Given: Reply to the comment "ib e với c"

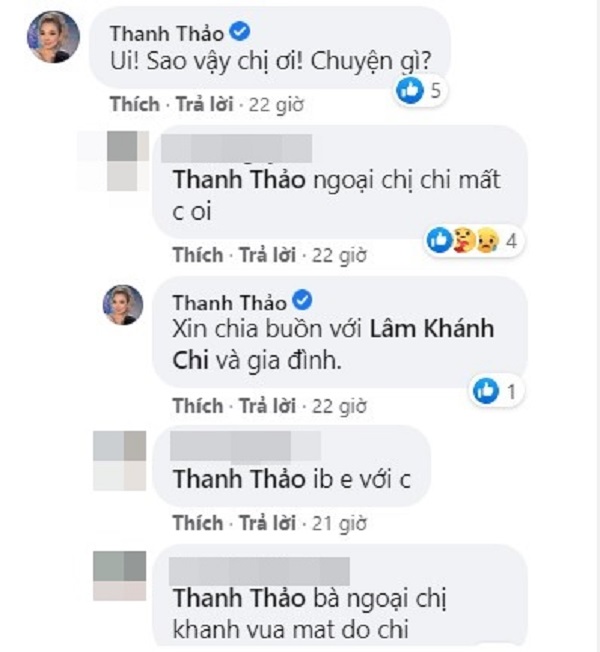Looking at the screenshot, I should [269, 523].
